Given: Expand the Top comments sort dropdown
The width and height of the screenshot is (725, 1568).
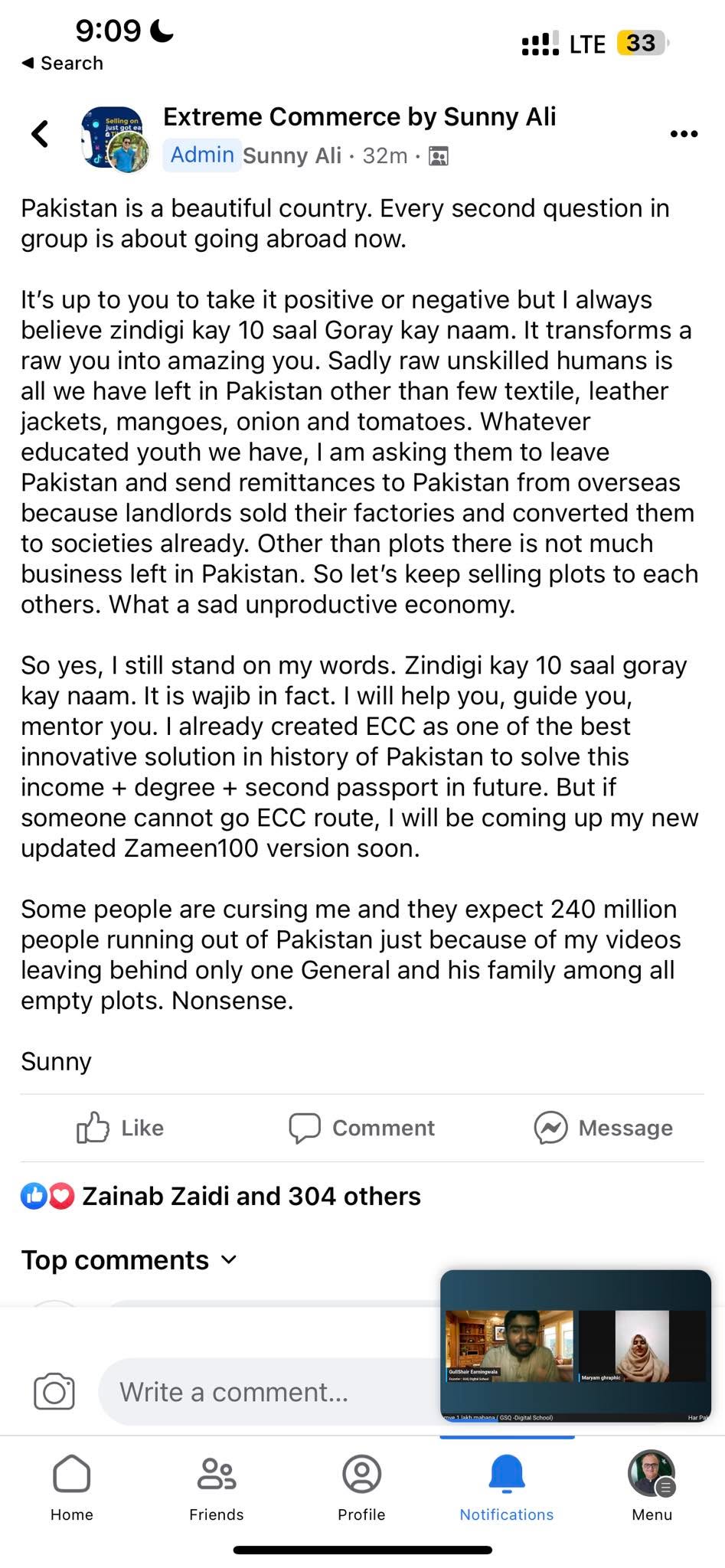Looking at the screenshot, I should click(x=129, y=1259).
